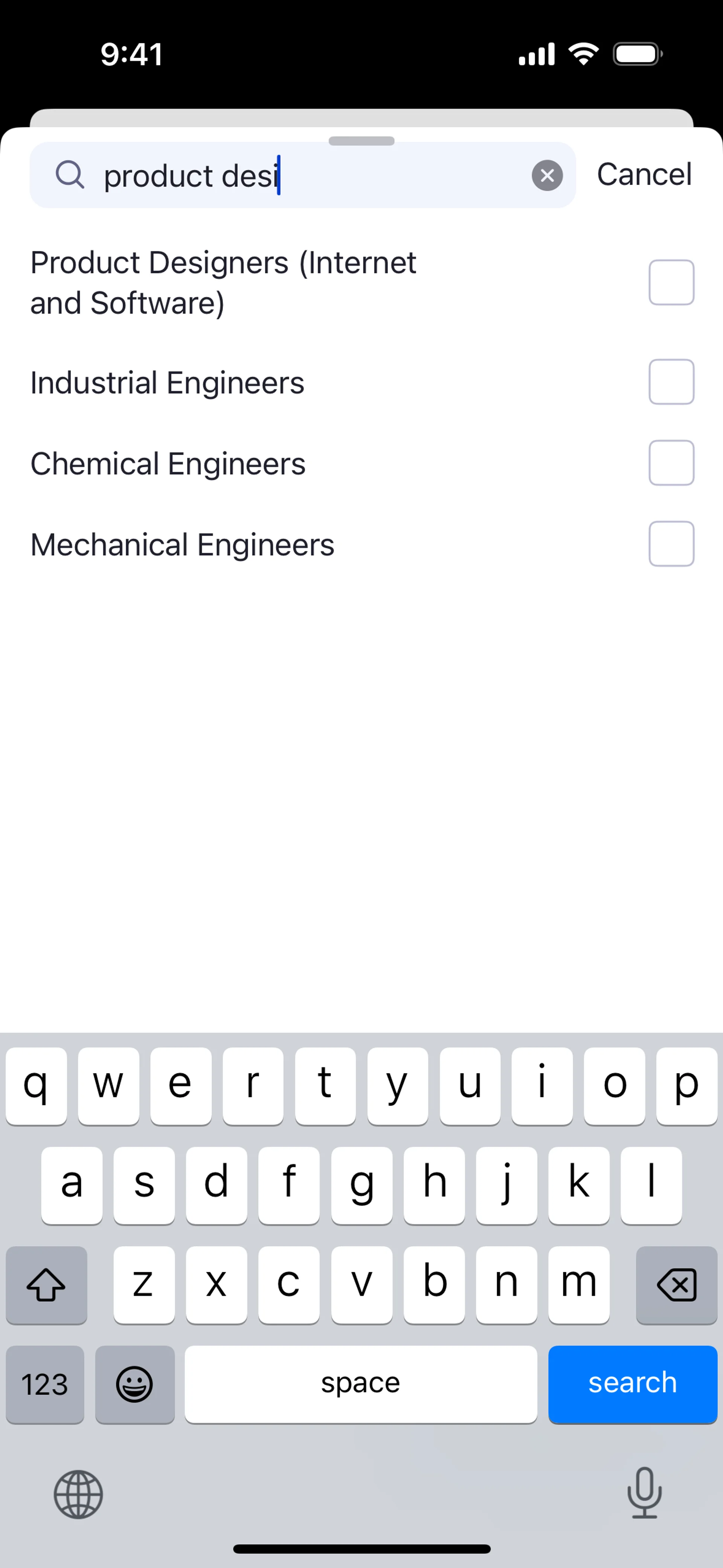Tap the search field containing 'product desi'
This screenshot has height=1568, width=723.
(304, 176)
